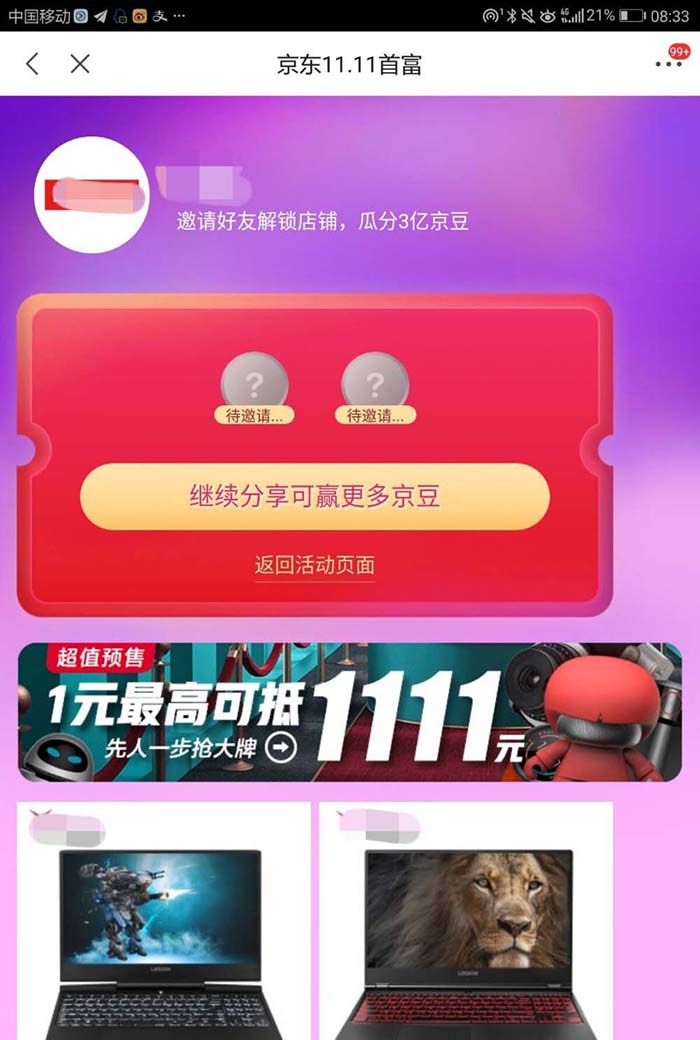Open the 超值预售 1元最高可抵1111元 banner
700x1040 pixels.
(349, 712)
